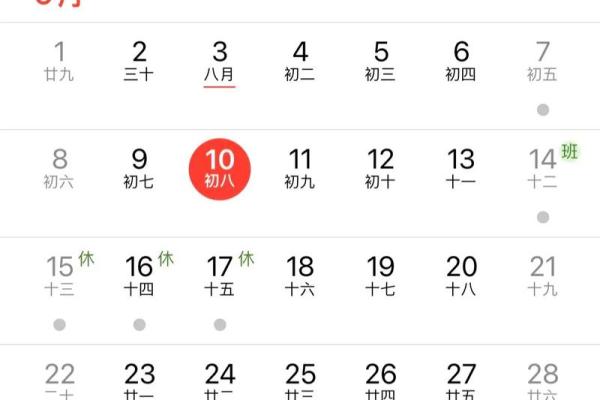Select date 14 with 班 badge
The image size is (600, 400).
point(542,168)
